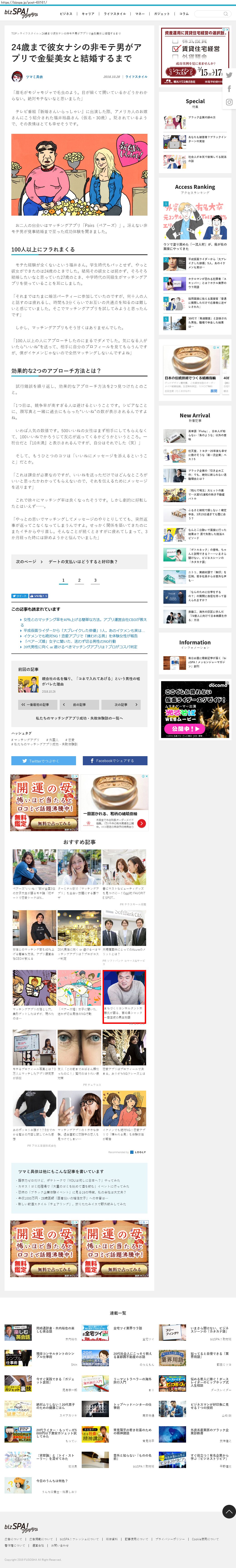Screen dimensions: 236x1568
Task: Open the 全サイ業界ウラ話 series
Action: pyautogui.click(x=128, y=1328)
